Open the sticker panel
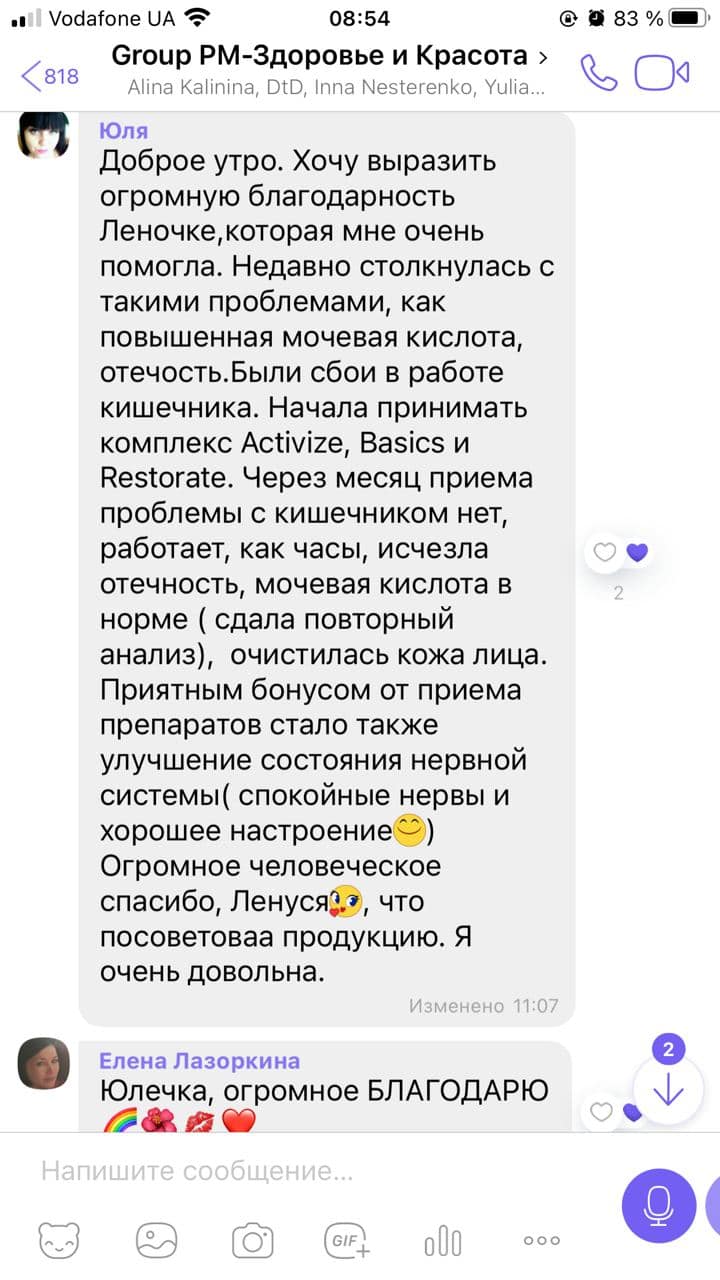The height and width of the screenshot is (1280, 720). tap(60, 1241)
